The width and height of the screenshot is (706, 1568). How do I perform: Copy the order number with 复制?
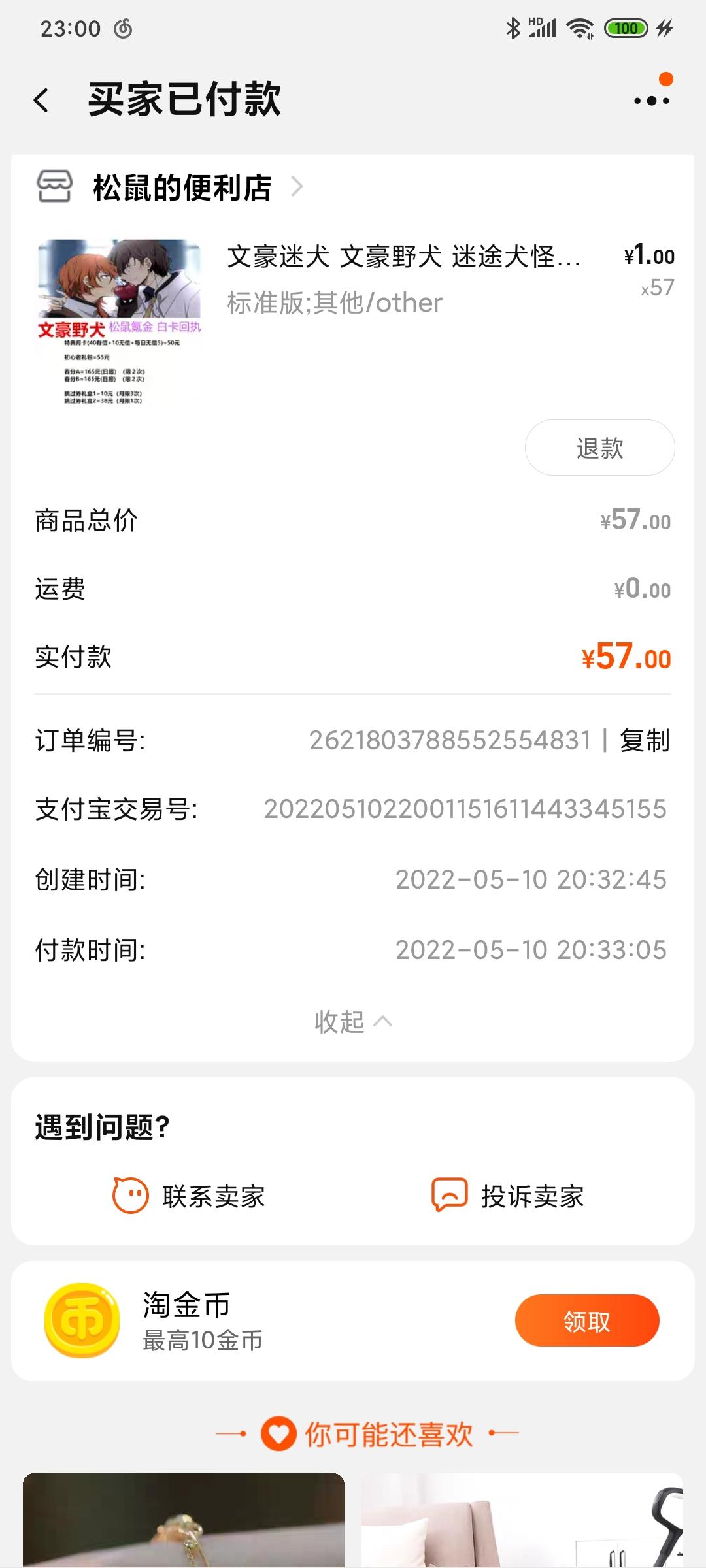(645, 741)
